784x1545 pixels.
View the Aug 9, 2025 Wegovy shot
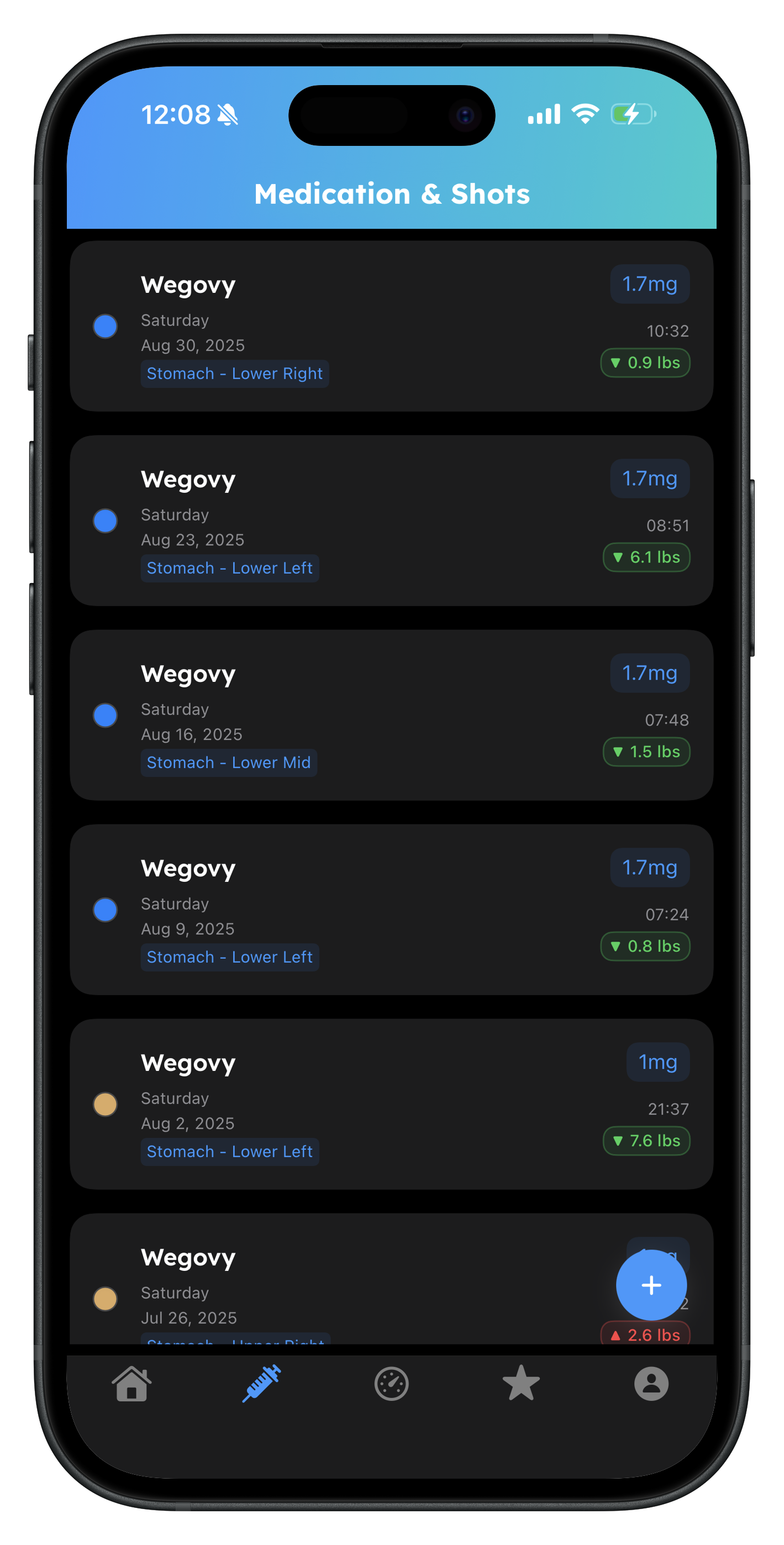tap(391, 909)
